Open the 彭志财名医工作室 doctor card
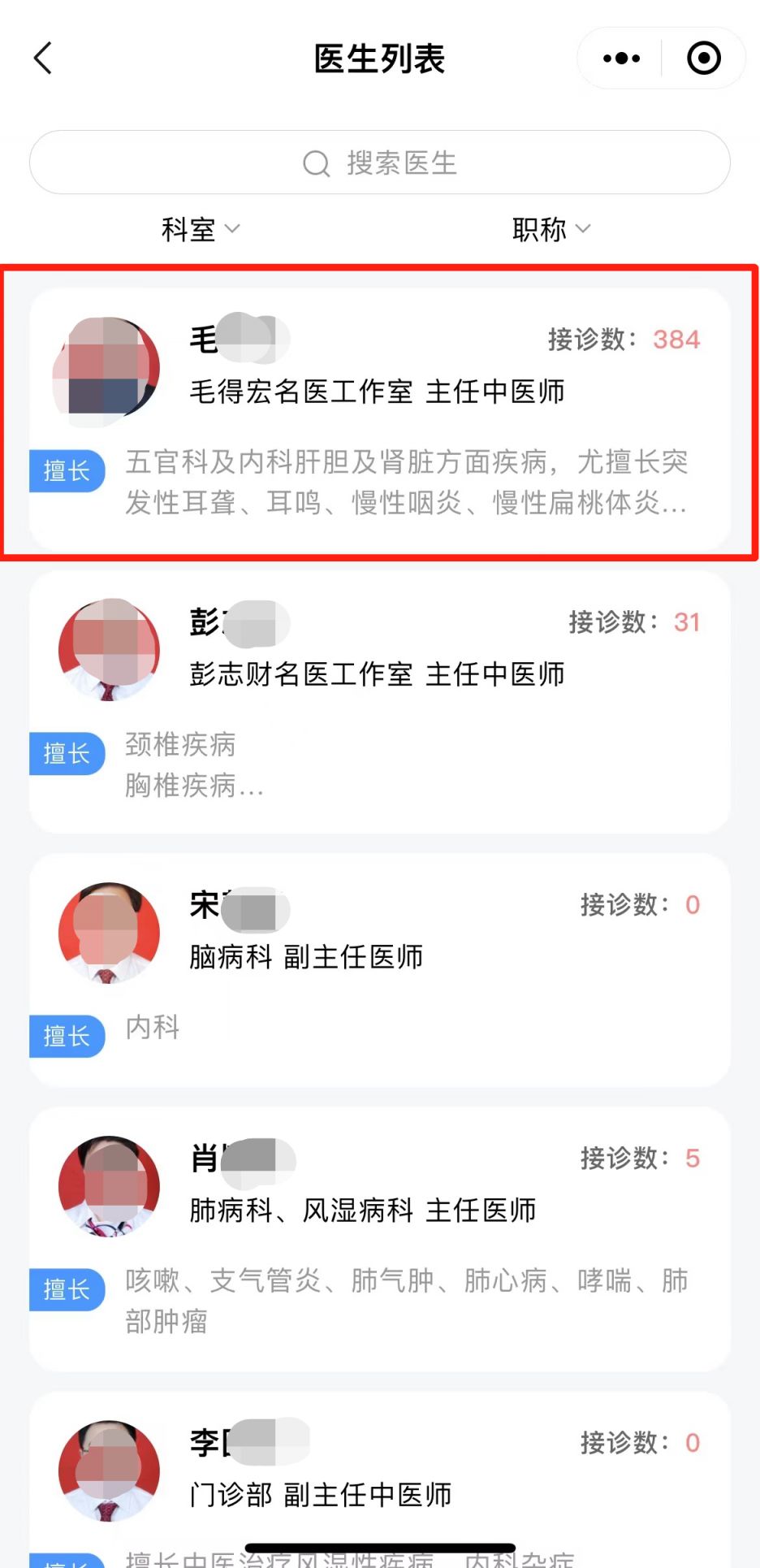 coord(380,700)
